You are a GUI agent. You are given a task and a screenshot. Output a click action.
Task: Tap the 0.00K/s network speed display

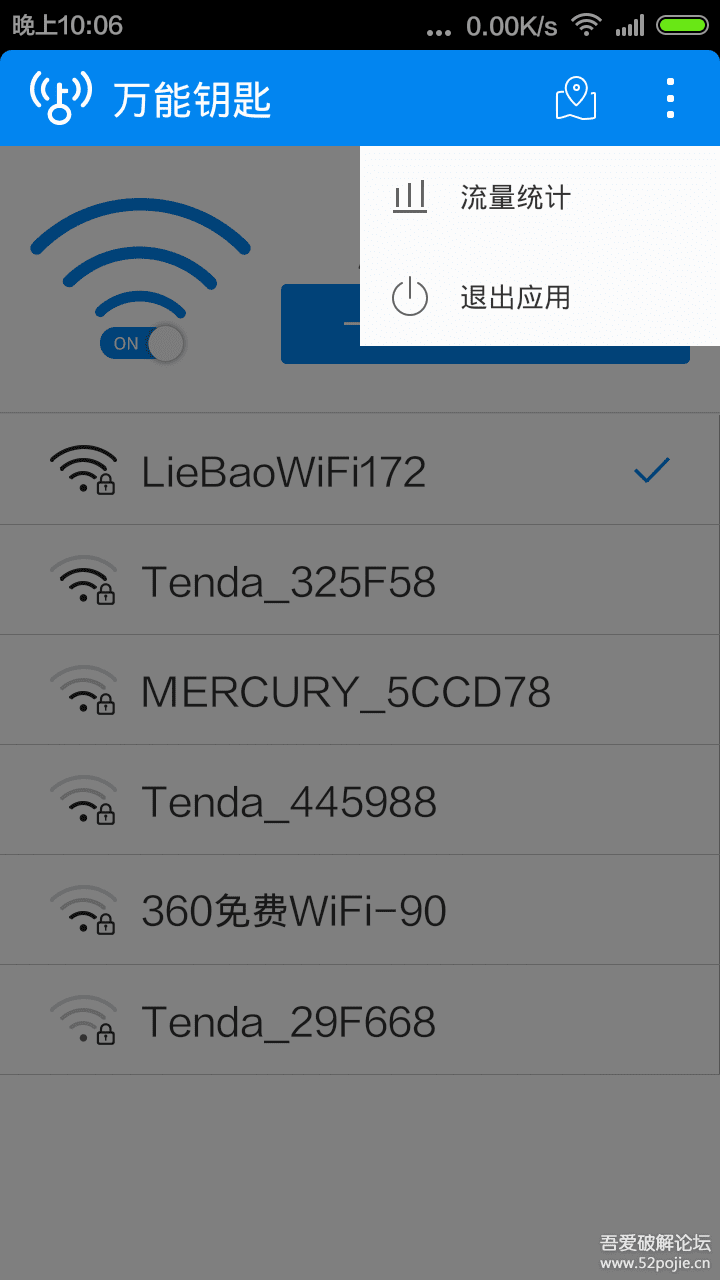pyautogui.click(x=512, y=26)
